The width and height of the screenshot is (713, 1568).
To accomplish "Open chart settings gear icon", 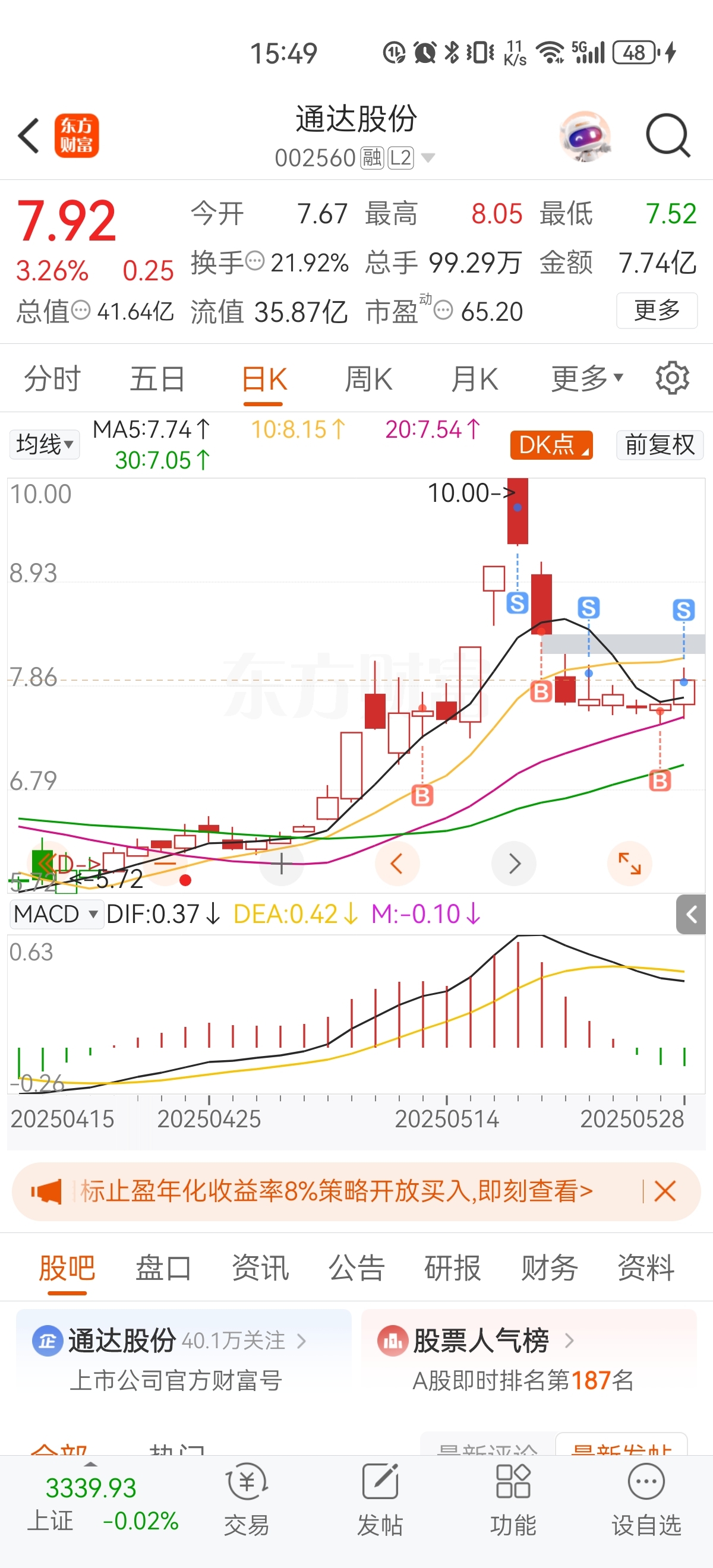I will pos(671,378).
